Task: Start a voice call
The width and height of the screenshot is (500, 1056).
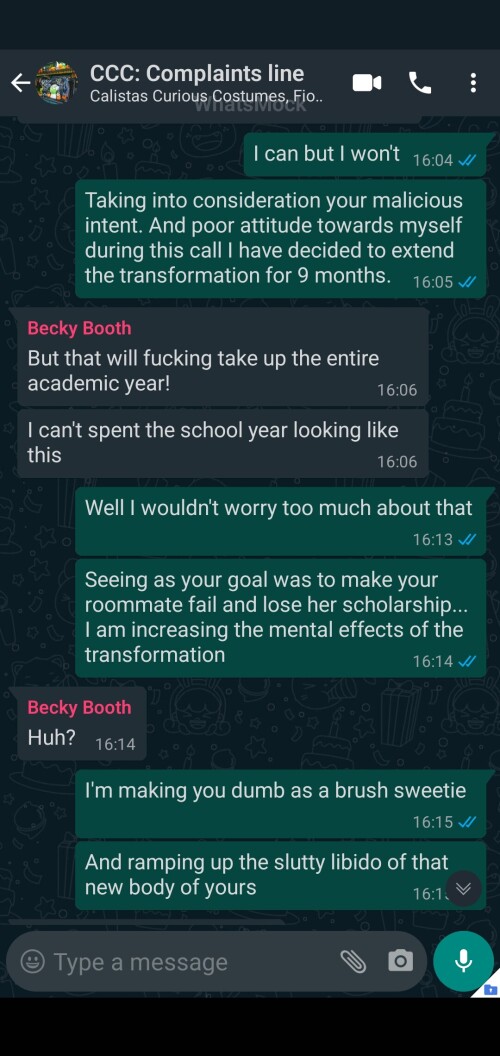Action: tap(420, 83)
